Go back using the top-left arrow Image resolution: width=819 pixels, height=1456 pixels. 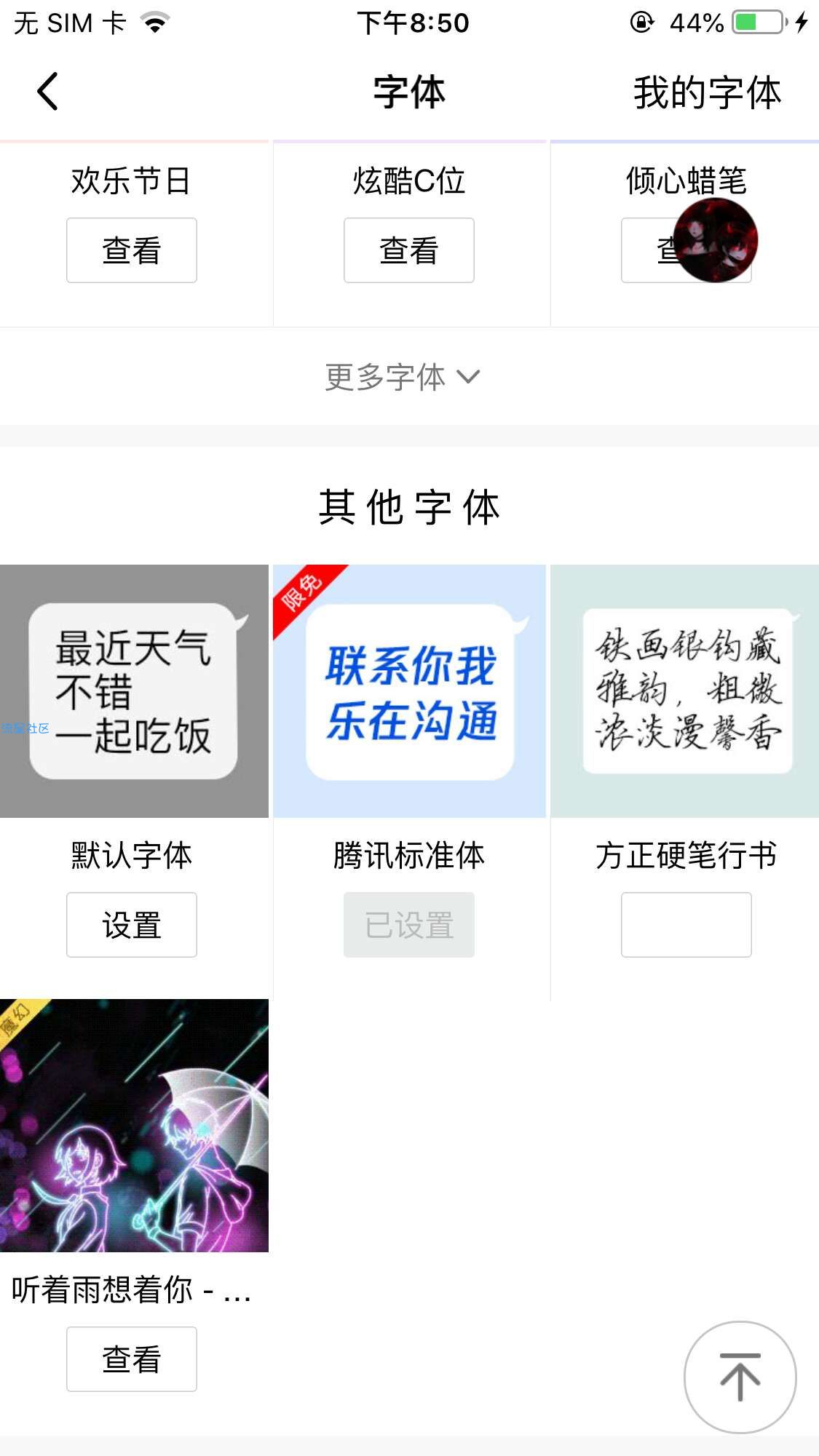[48, 92]
